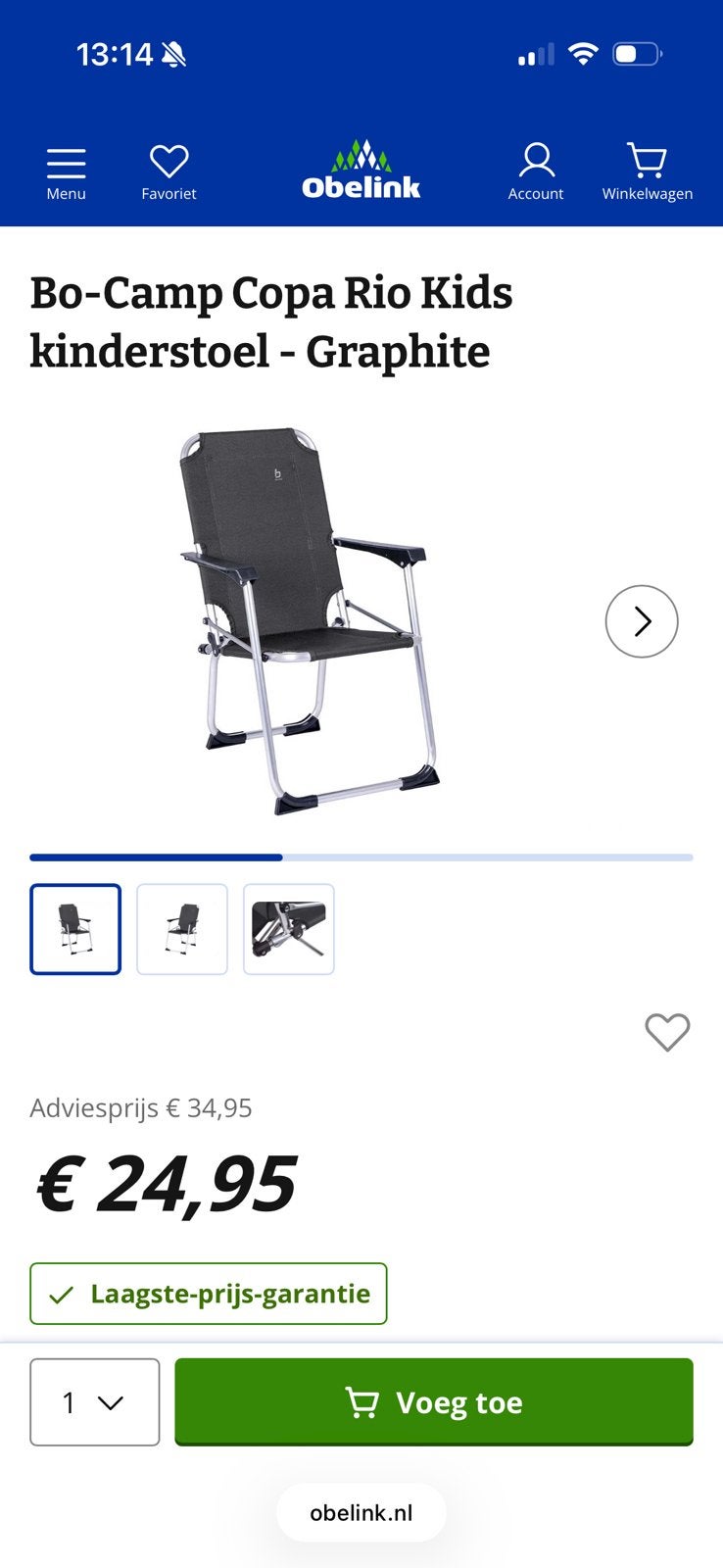Expand the quantity dropdown
723x1568 pixels.
point(95,1402)
